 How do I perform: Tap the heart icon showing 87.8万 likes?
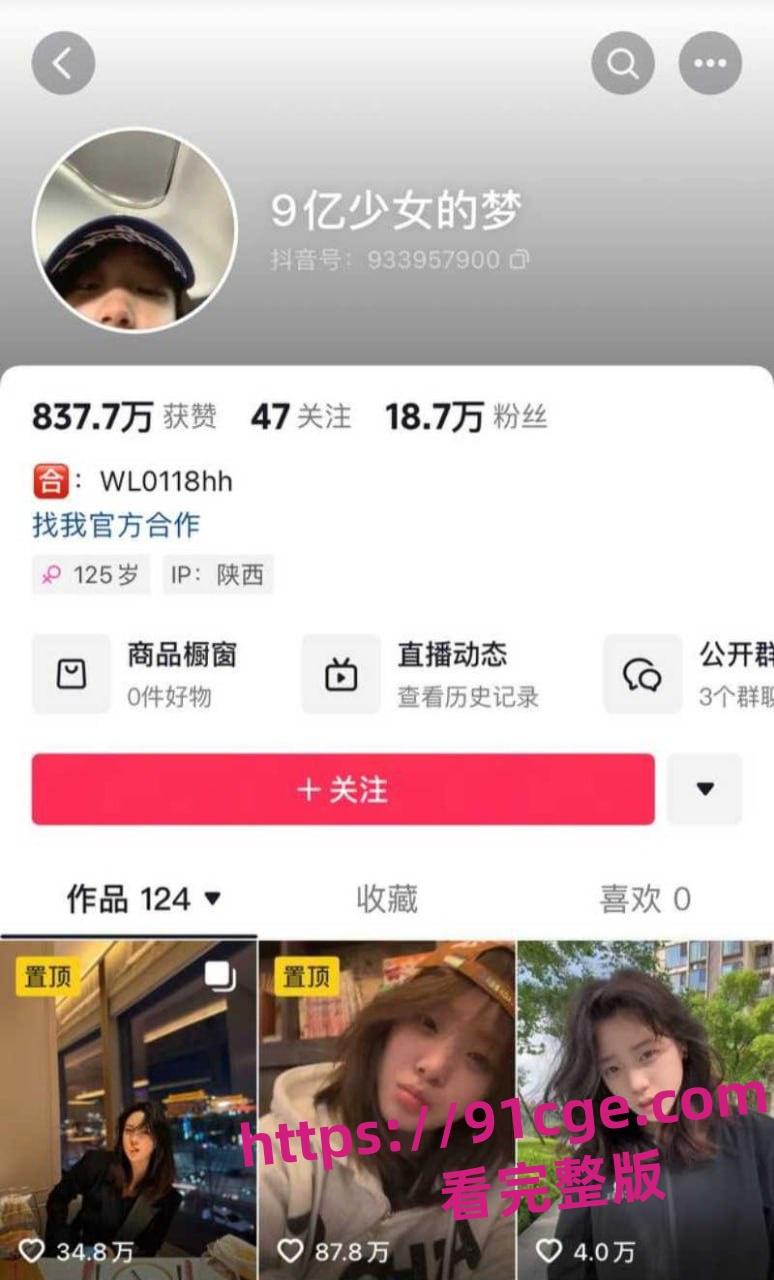click(x=290, y=1250)
